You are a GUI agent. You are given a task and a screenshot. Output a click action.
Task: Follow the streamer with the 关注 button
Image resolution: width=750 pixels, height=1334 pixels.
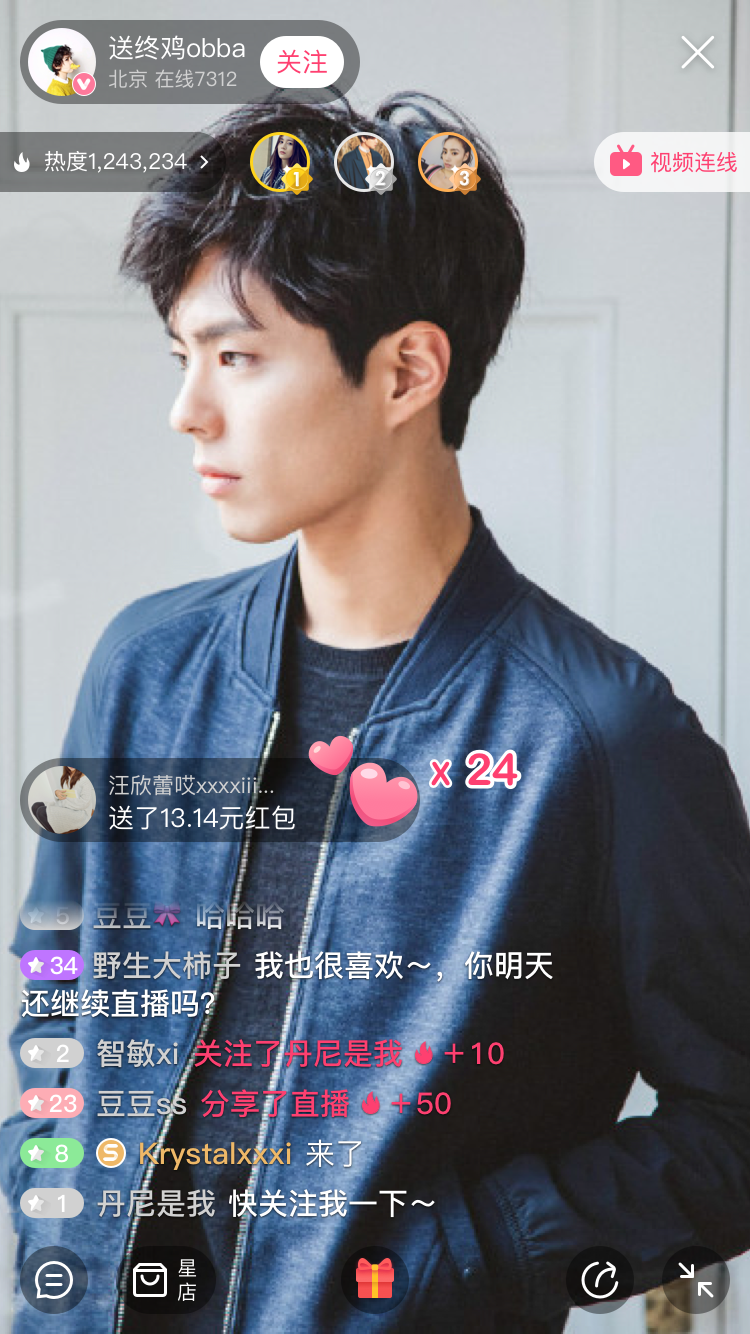(x=302, y=62)
